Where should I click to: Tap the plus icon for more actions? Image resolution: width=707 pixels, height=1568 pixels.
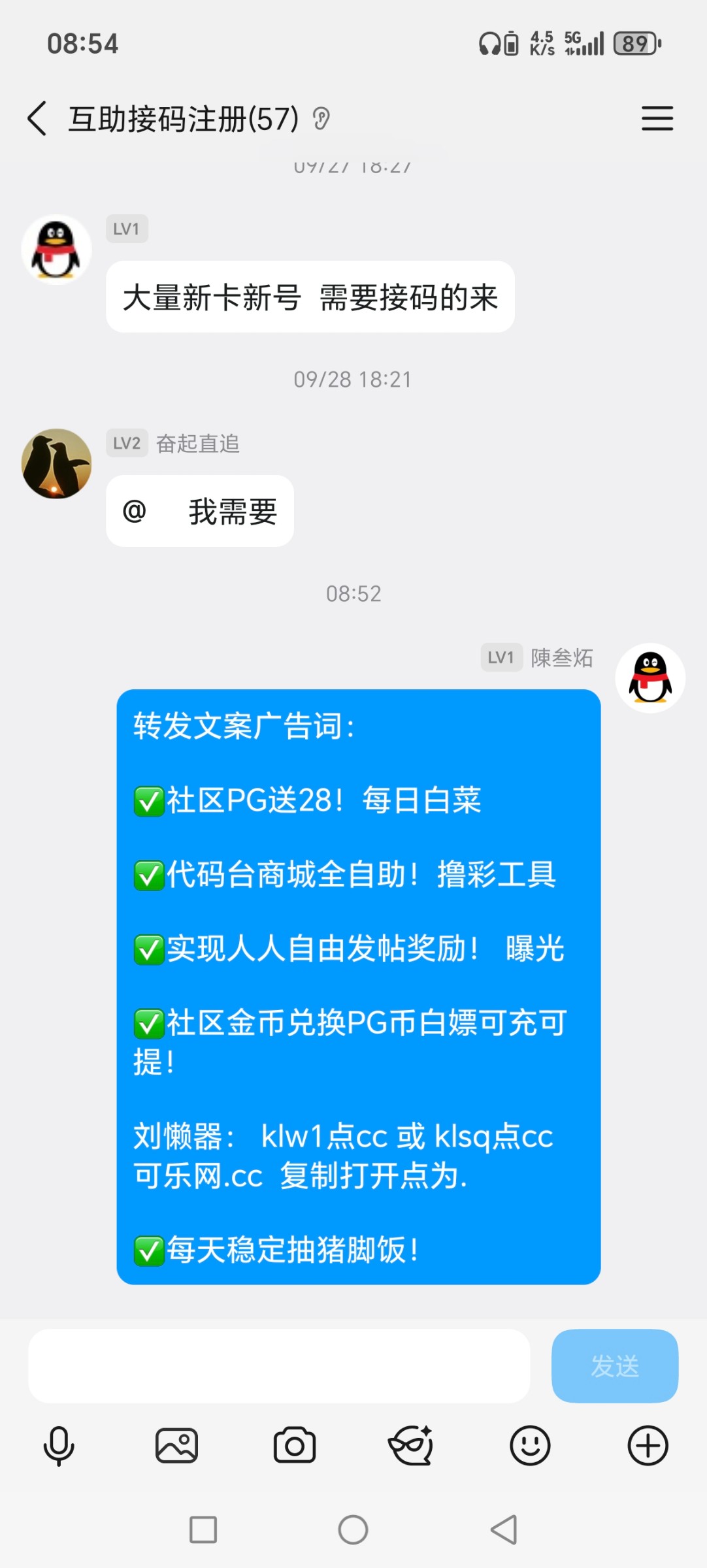click(x=648, y=1446)
